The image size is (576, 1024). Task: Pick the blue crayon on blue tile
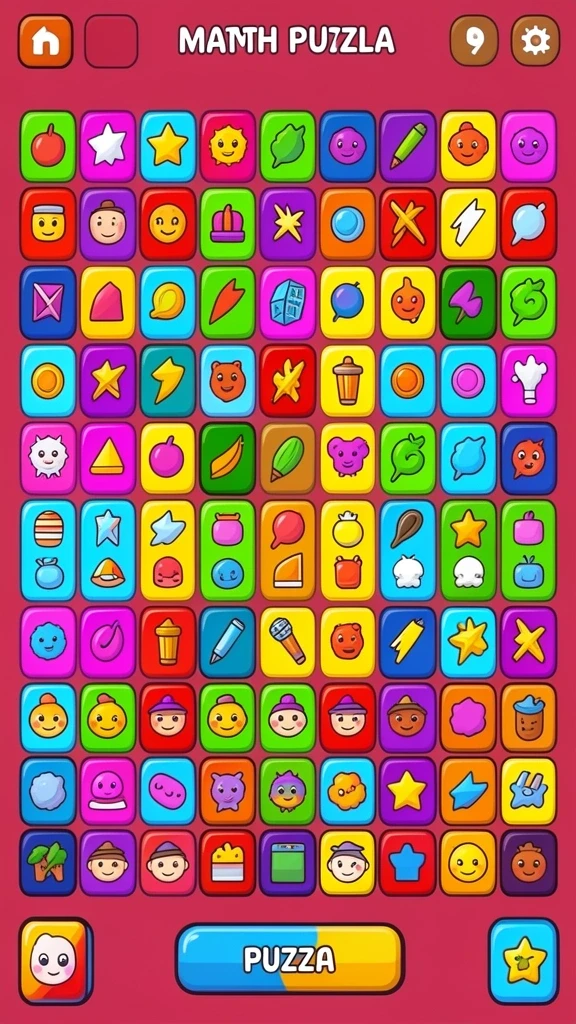pos(228,642)
